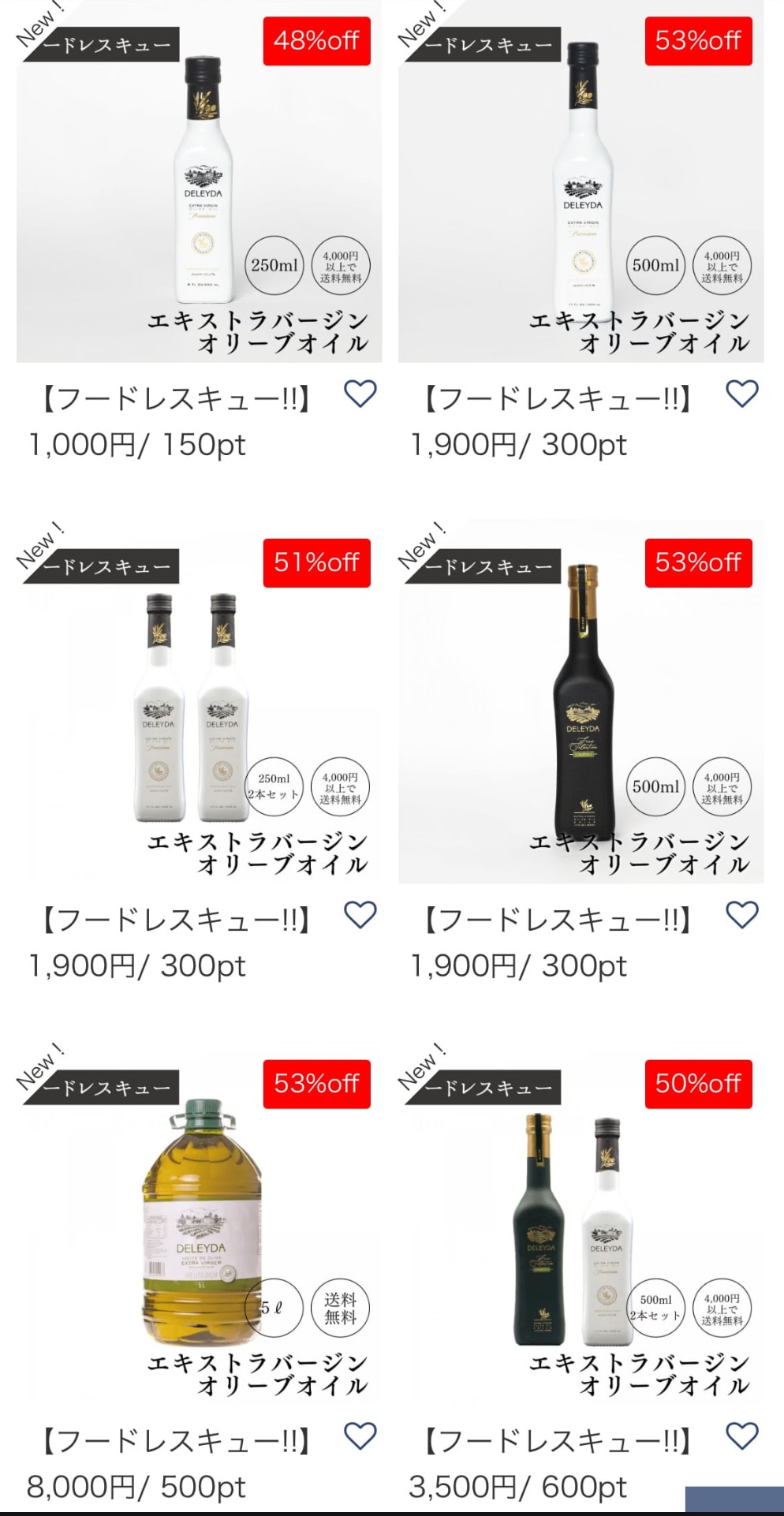
Task: Favorite the 1,000円 250ml olive oil
Action: pyautogui.click(x=360, y=394)
